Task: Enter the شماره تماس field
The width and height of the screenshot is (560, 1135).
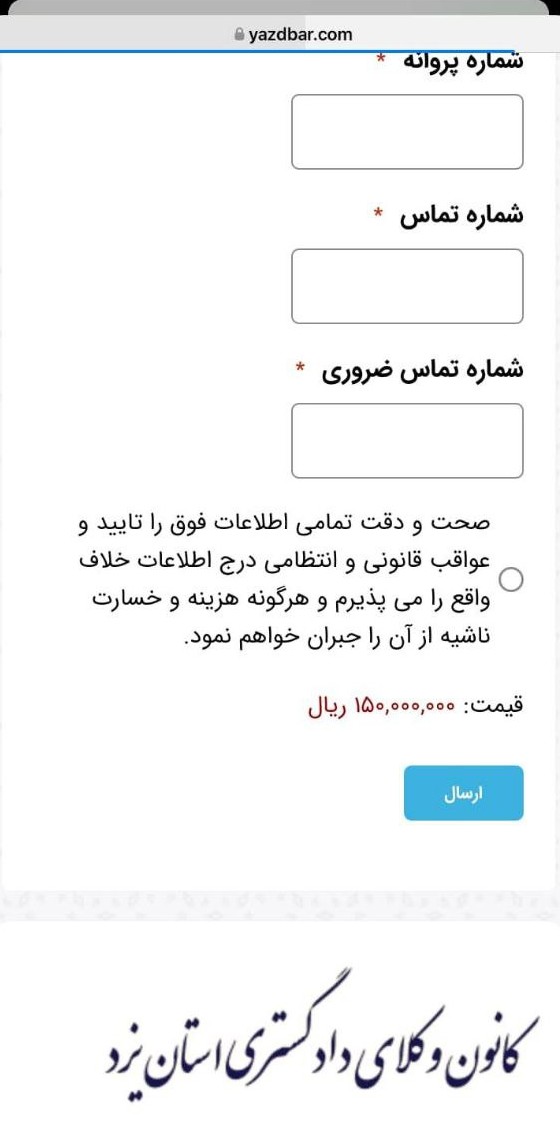Action: pos(407,286)
